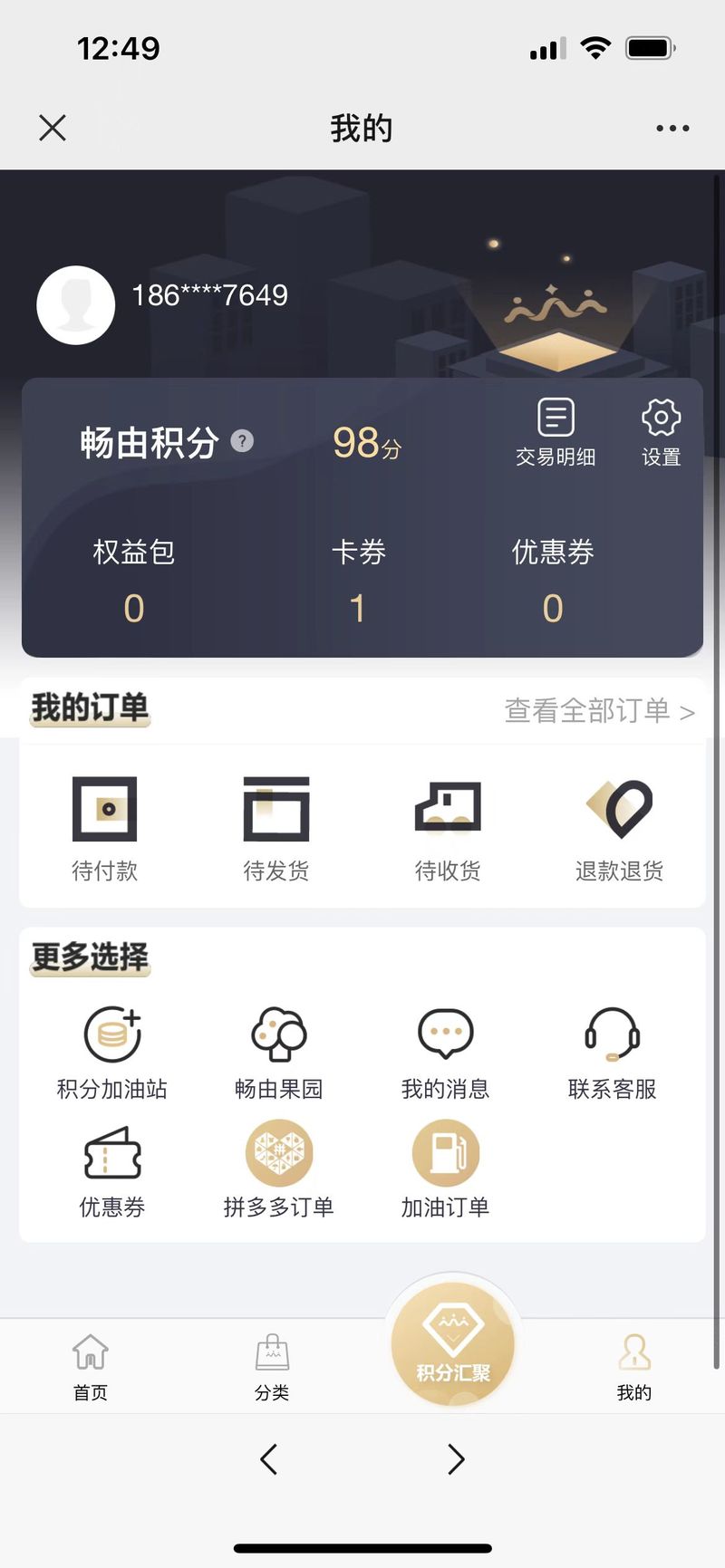Open 畅由果园
Viewport: 725px width, 1568px height.
tap(279, 1052)
